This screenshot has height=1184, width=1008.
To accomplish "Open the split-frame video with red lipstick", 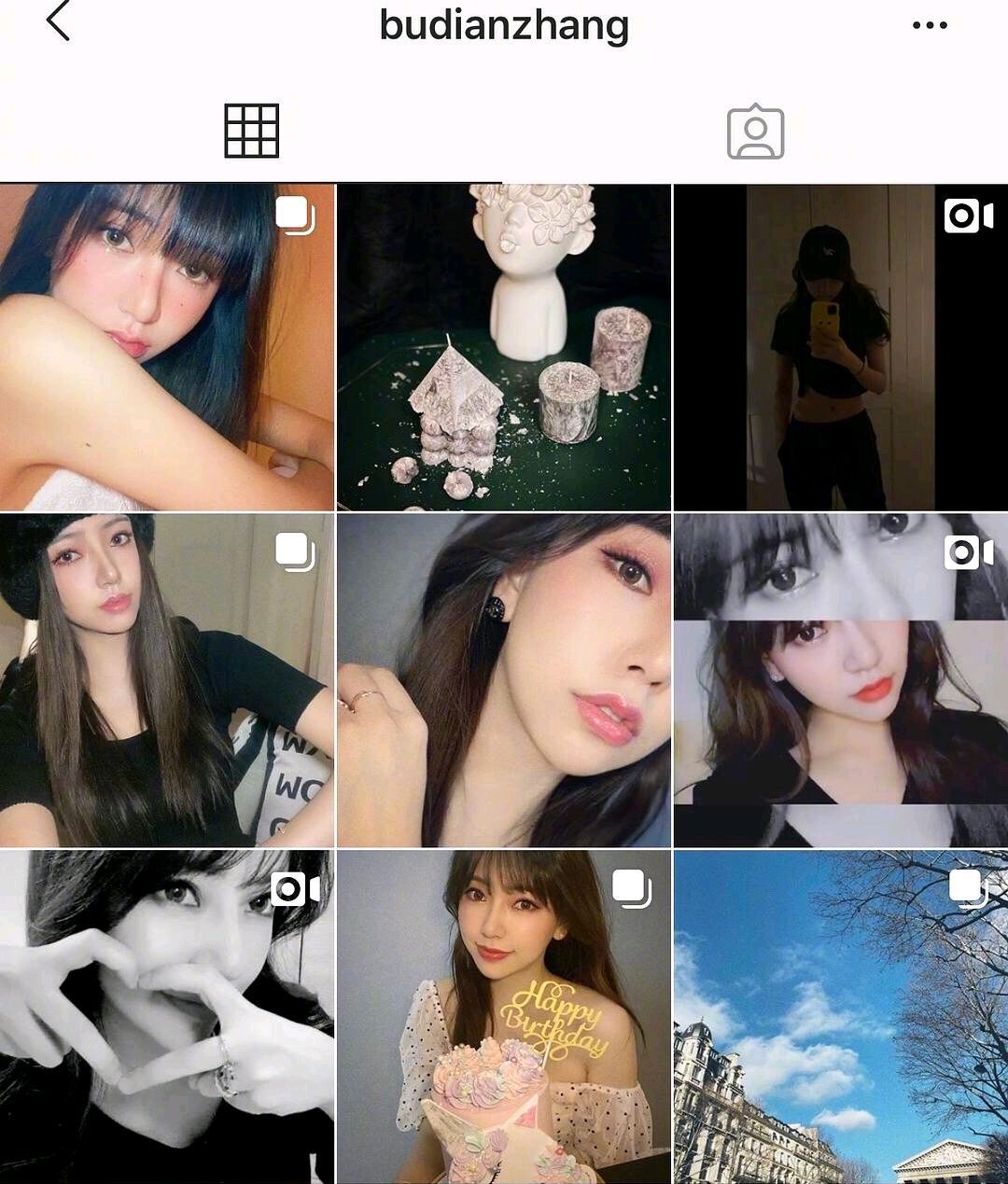I will tap(840, 681).
